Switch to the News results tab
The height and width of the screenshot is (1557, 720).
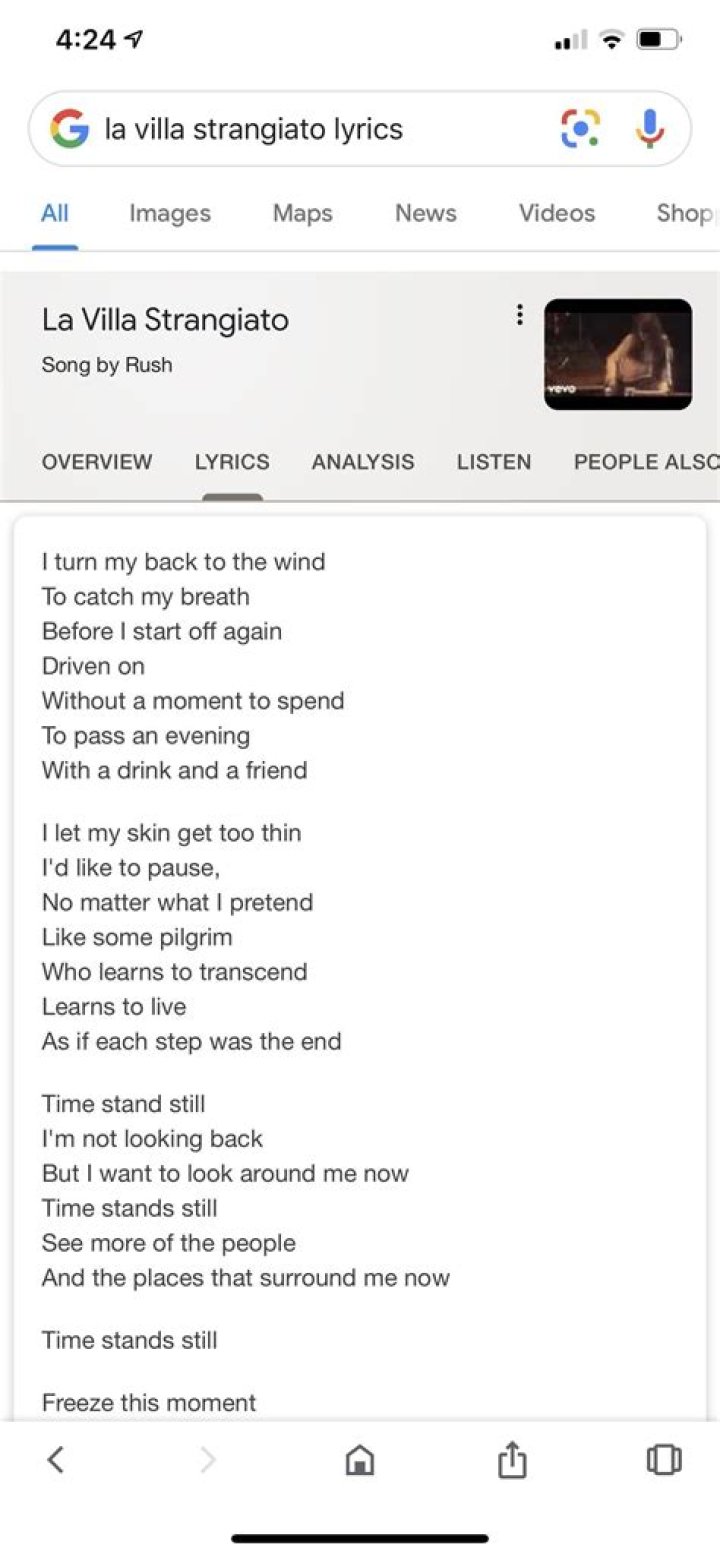point(425,213)
